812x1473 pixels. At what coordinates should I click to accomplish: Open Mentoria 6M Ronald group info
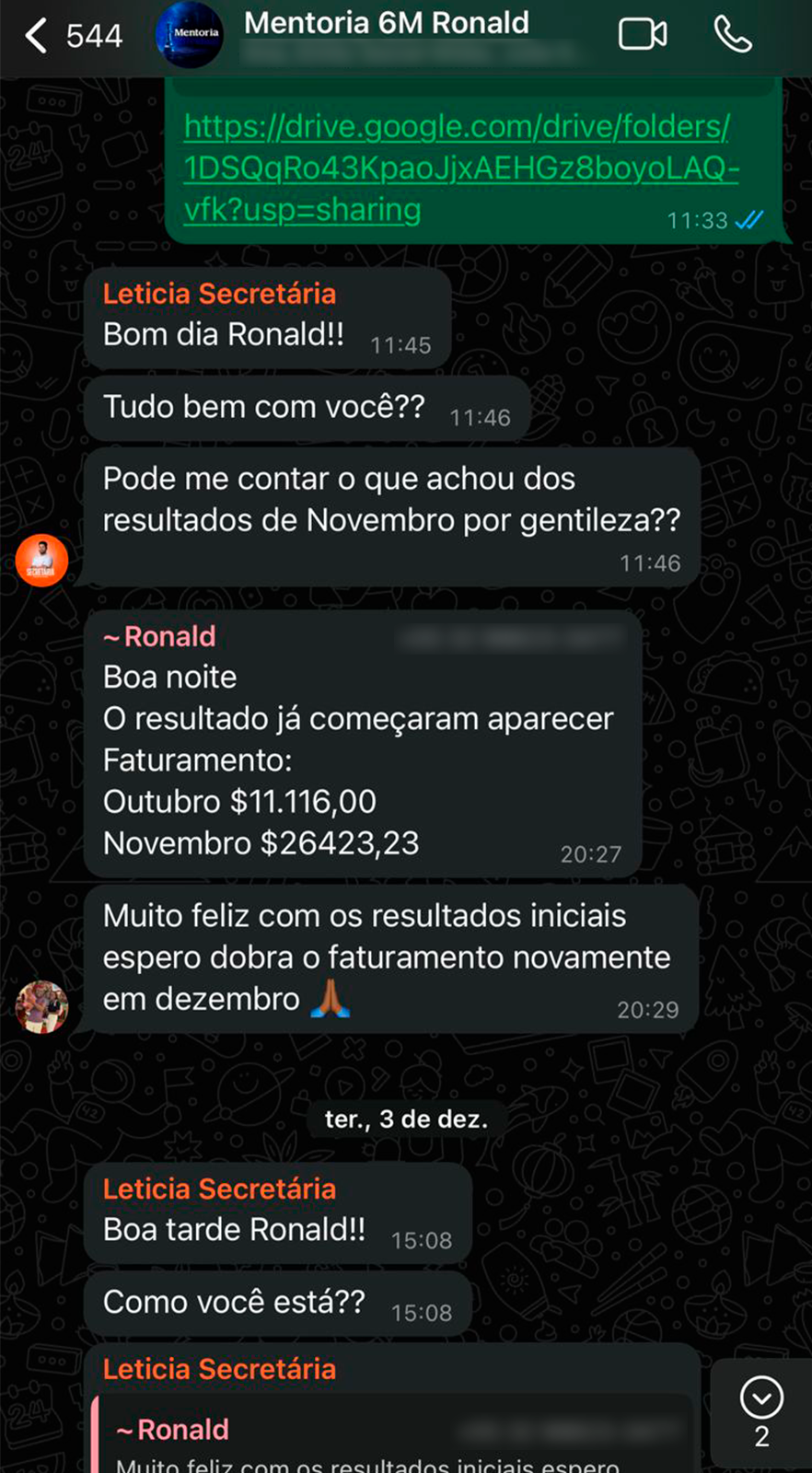coord(387,24)
